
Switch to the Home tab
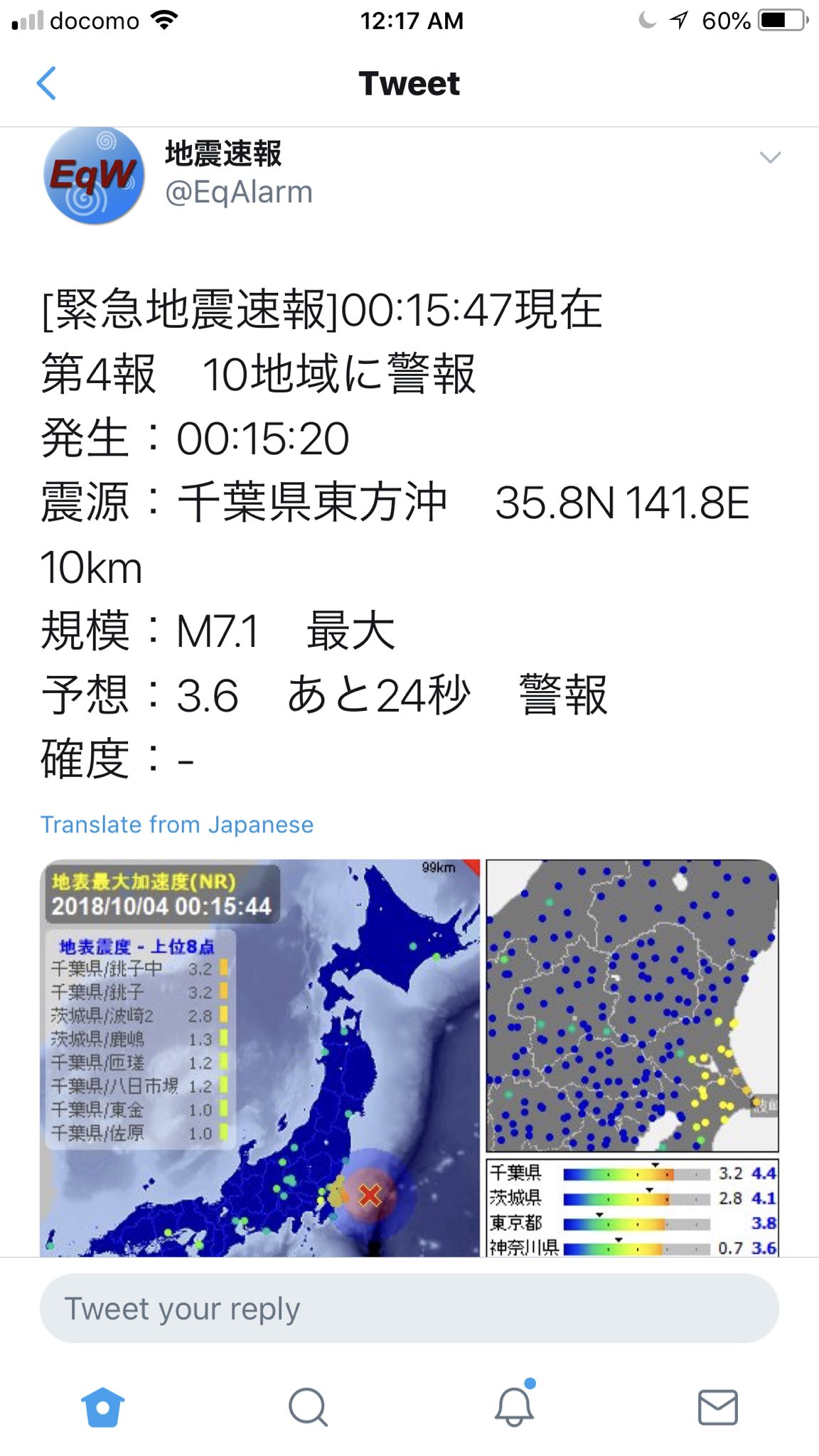(x=102, y=1407)
